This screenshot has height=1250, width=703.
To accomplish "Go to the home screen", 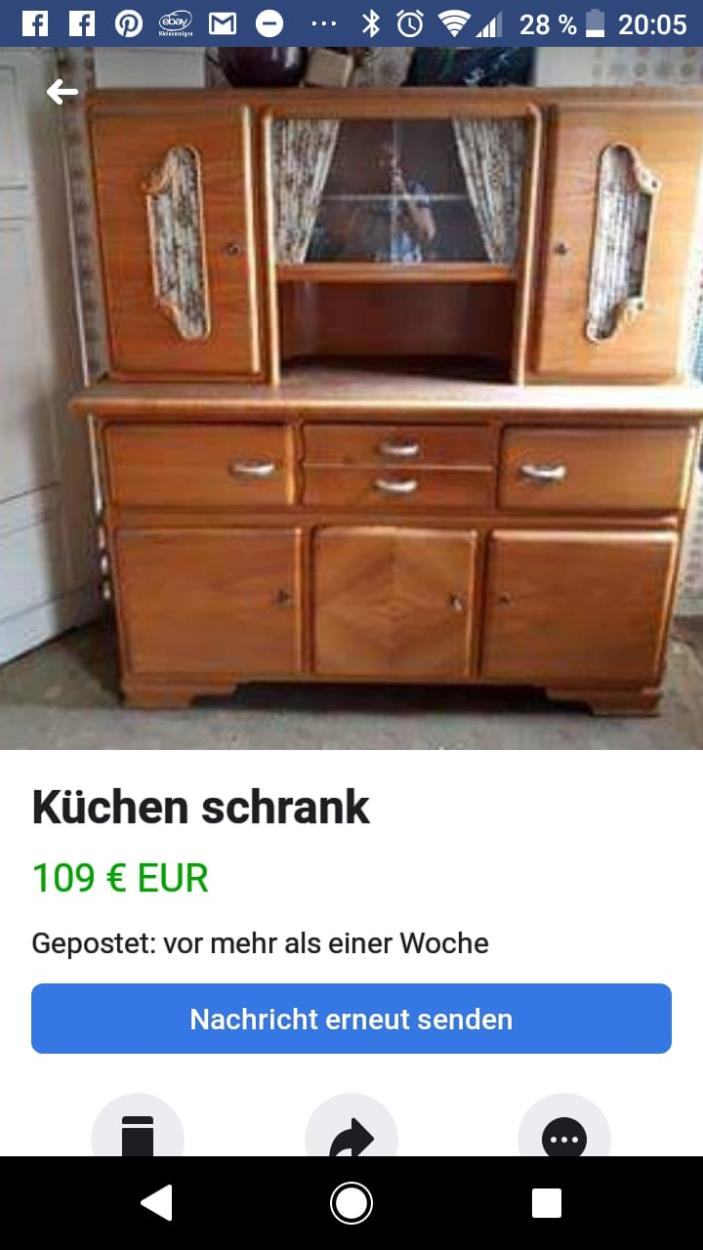I will [x=351, y=1203].
